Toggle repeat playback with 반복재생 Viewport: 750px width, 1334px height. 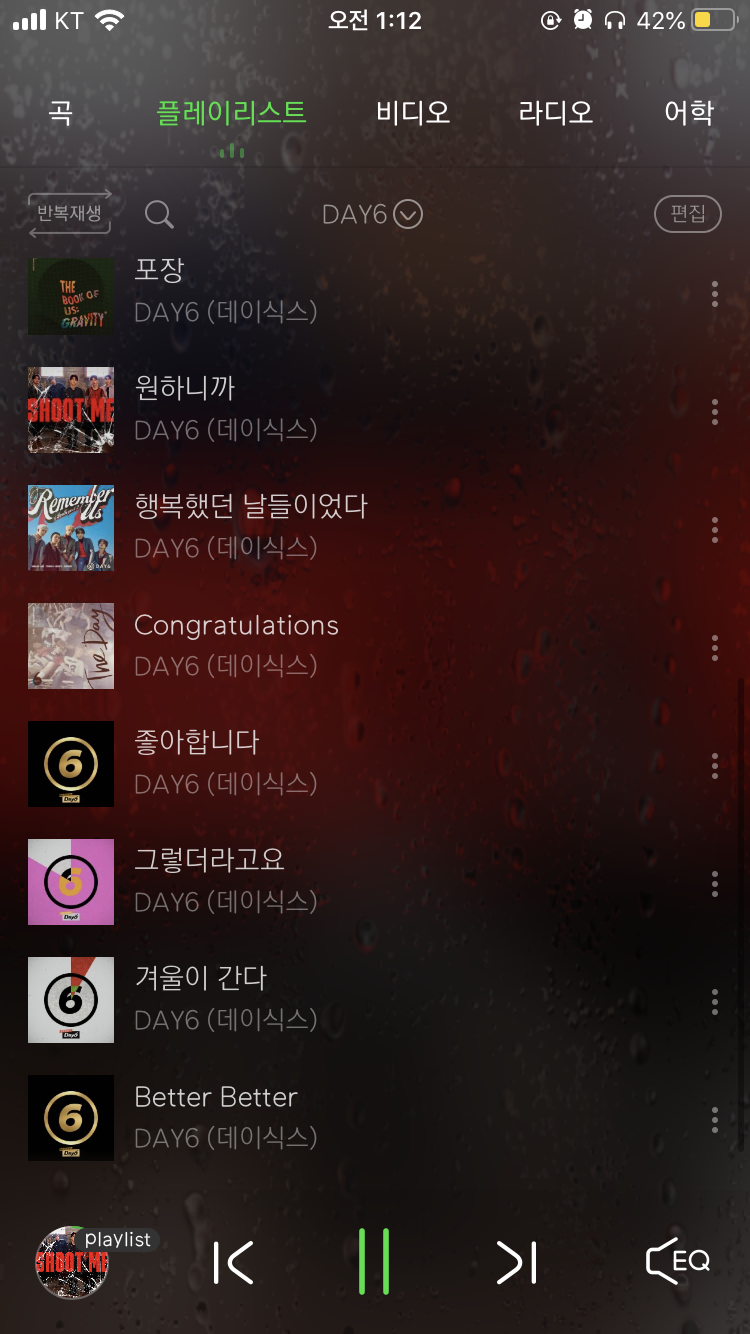tap(68, 212)
